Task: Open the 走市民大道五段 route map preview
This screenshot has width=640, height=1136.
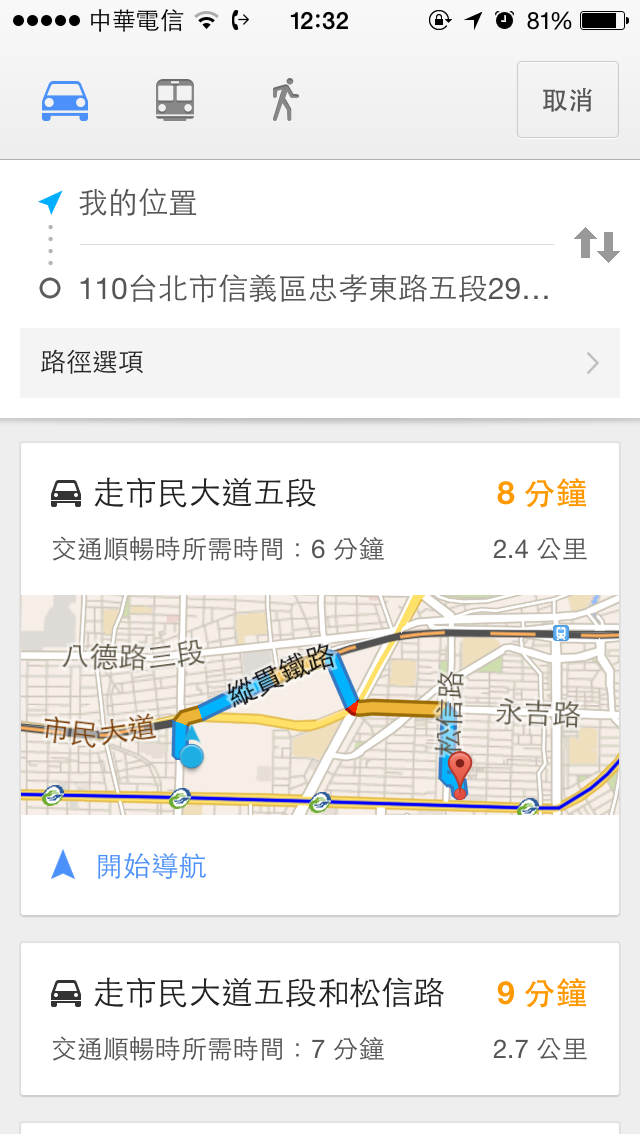Action: [320, 704]
